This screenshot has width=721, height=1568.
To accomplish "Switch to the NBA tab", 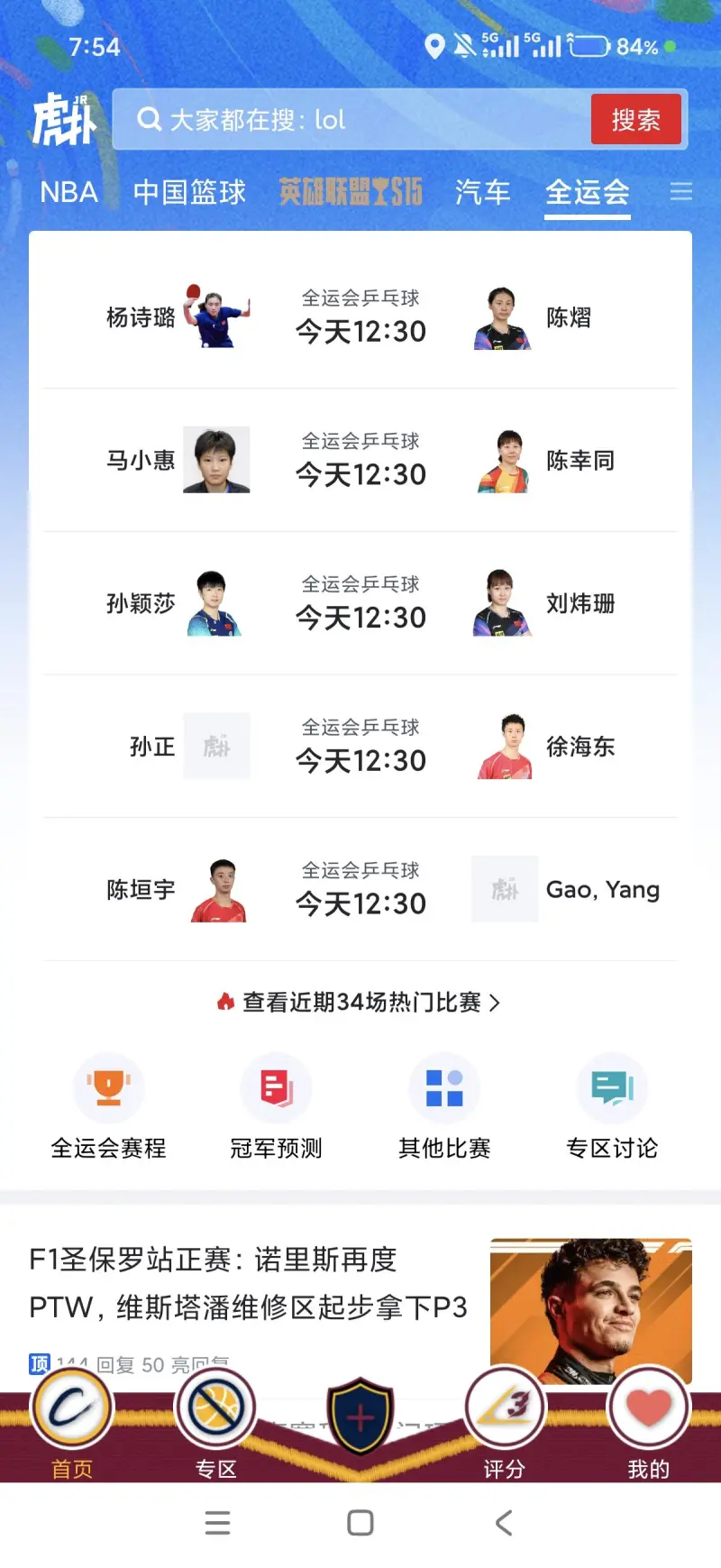I will [x=68, y=191].
